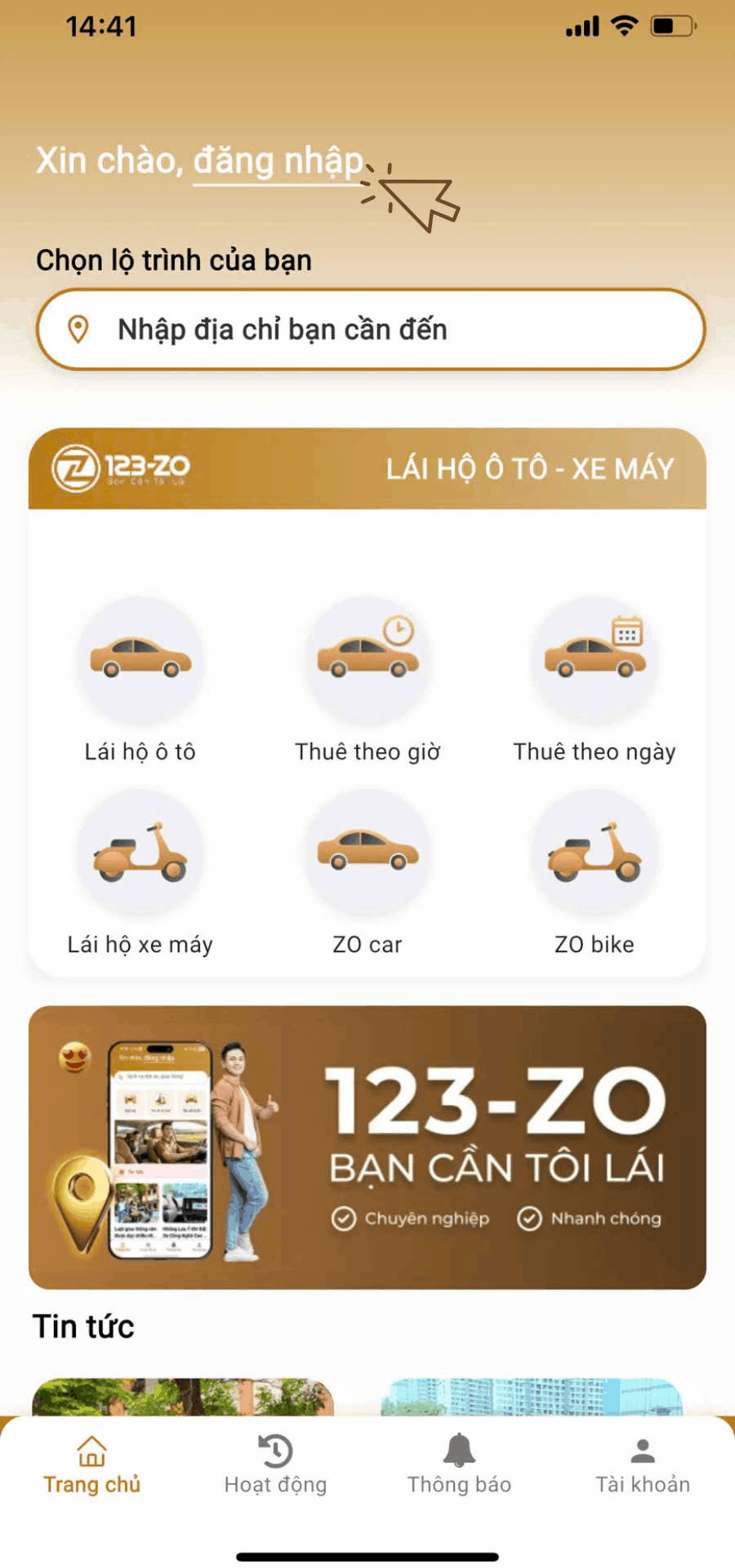735x1568 pixels.
Task: Switch to the Hoạt động tab
Action: pyautogui.click(x=275, y=1465)
